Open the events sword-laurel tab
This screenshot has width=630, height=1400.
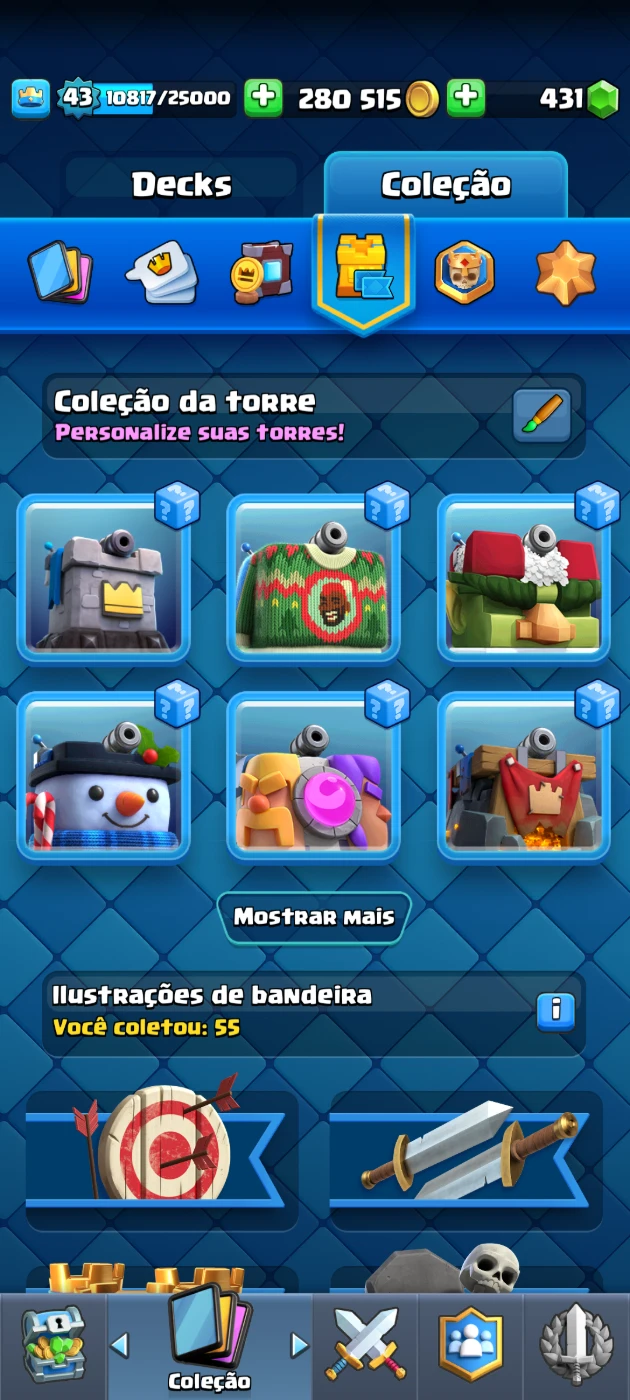tap(576, 1345)
